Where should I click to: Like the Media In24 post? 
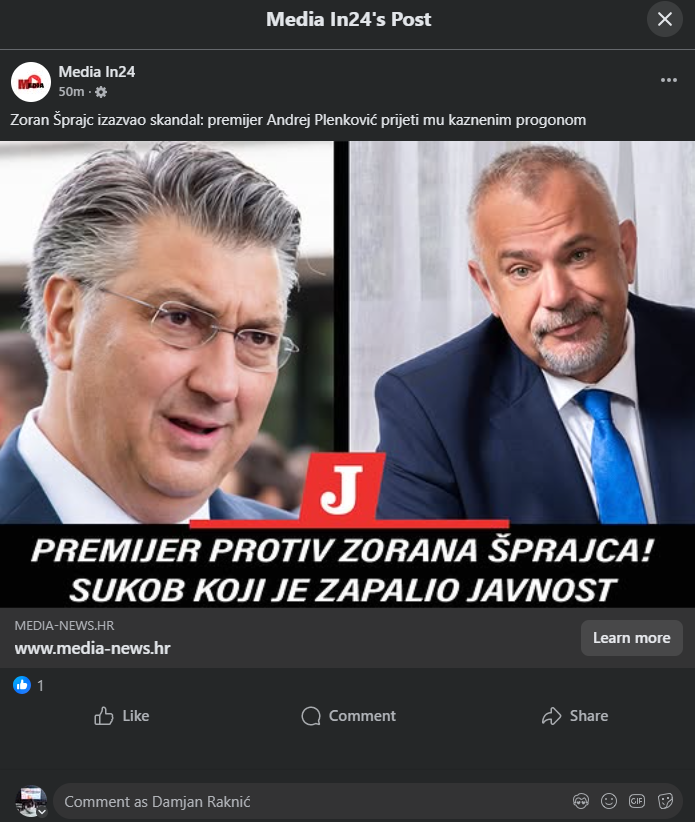tap(121, 716)
